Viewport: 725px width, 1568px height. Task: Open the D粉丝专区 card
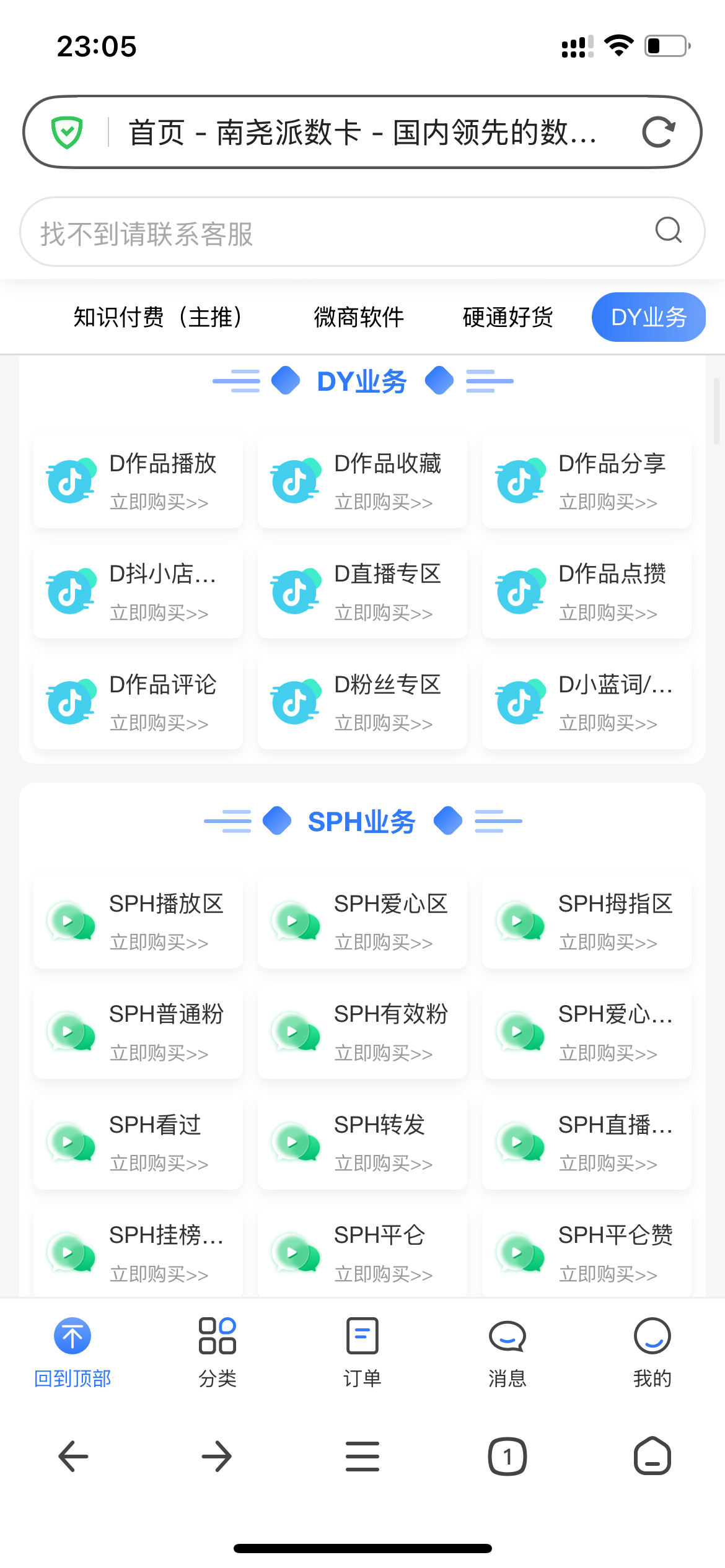click(362, 702)
